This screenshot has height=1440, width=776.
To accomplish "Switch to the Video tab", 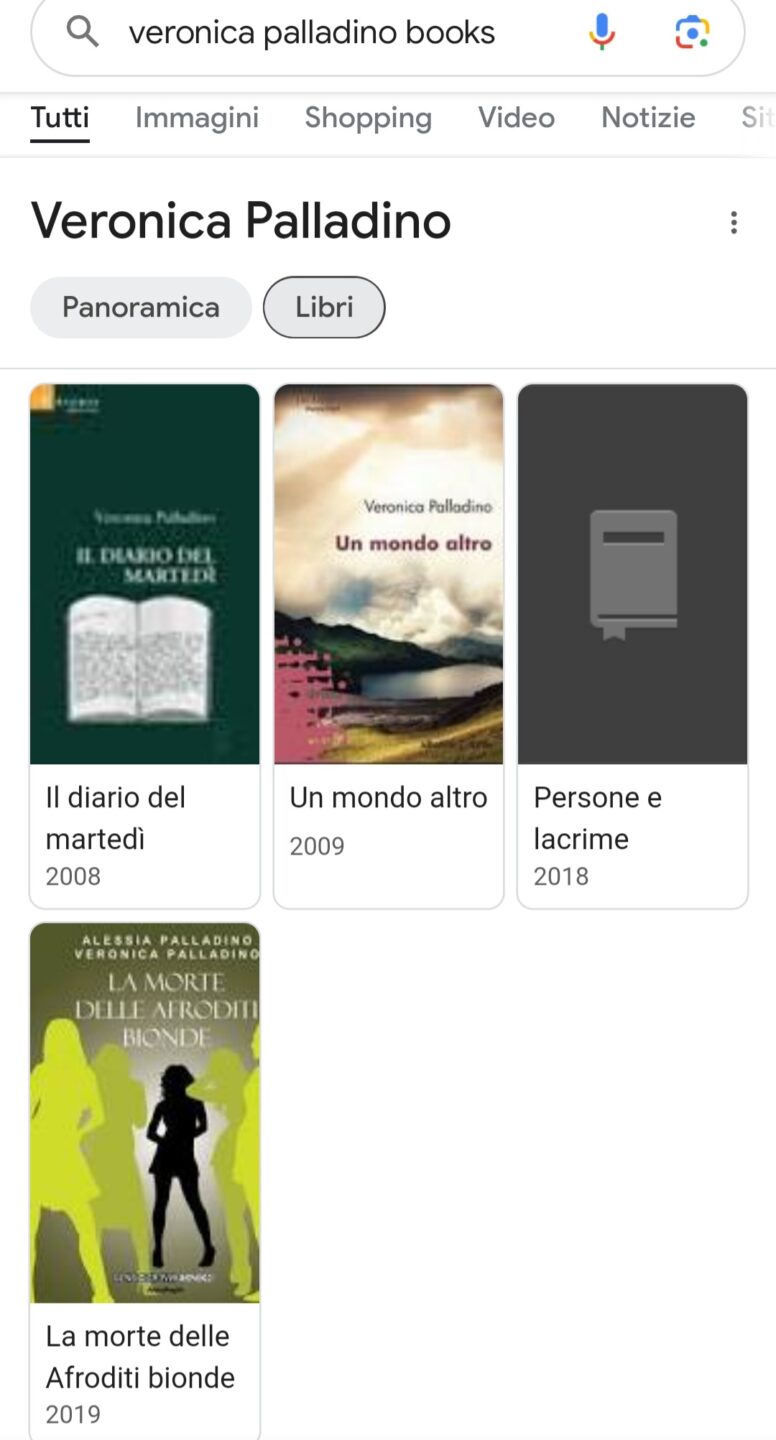I will (516, 118).
